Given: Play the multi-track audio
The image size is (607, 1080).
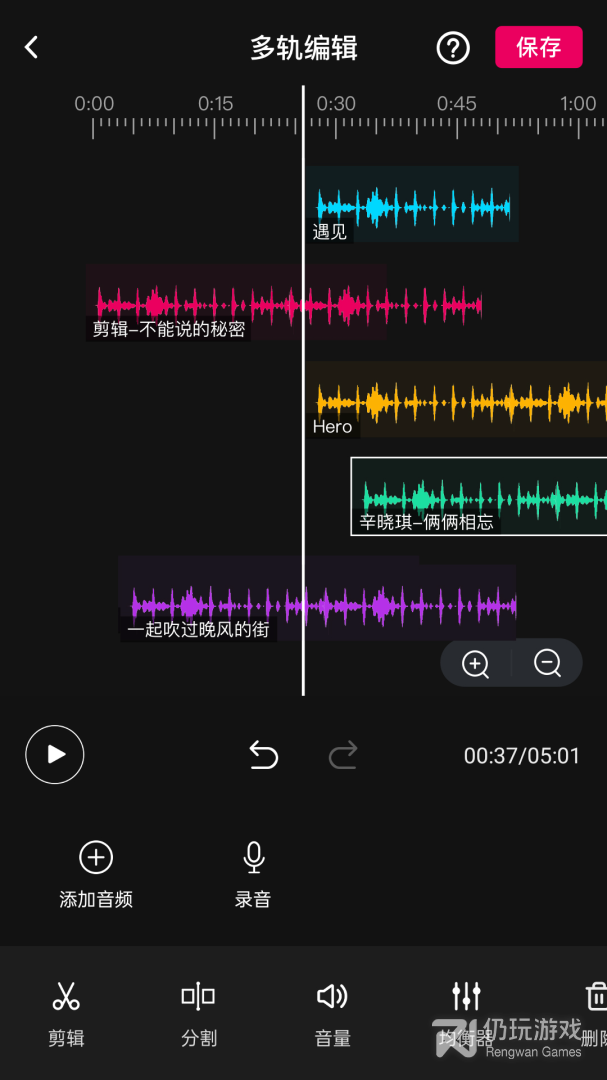Looking at the screenshot, I should pyautogui.click(x=55, y=754).
